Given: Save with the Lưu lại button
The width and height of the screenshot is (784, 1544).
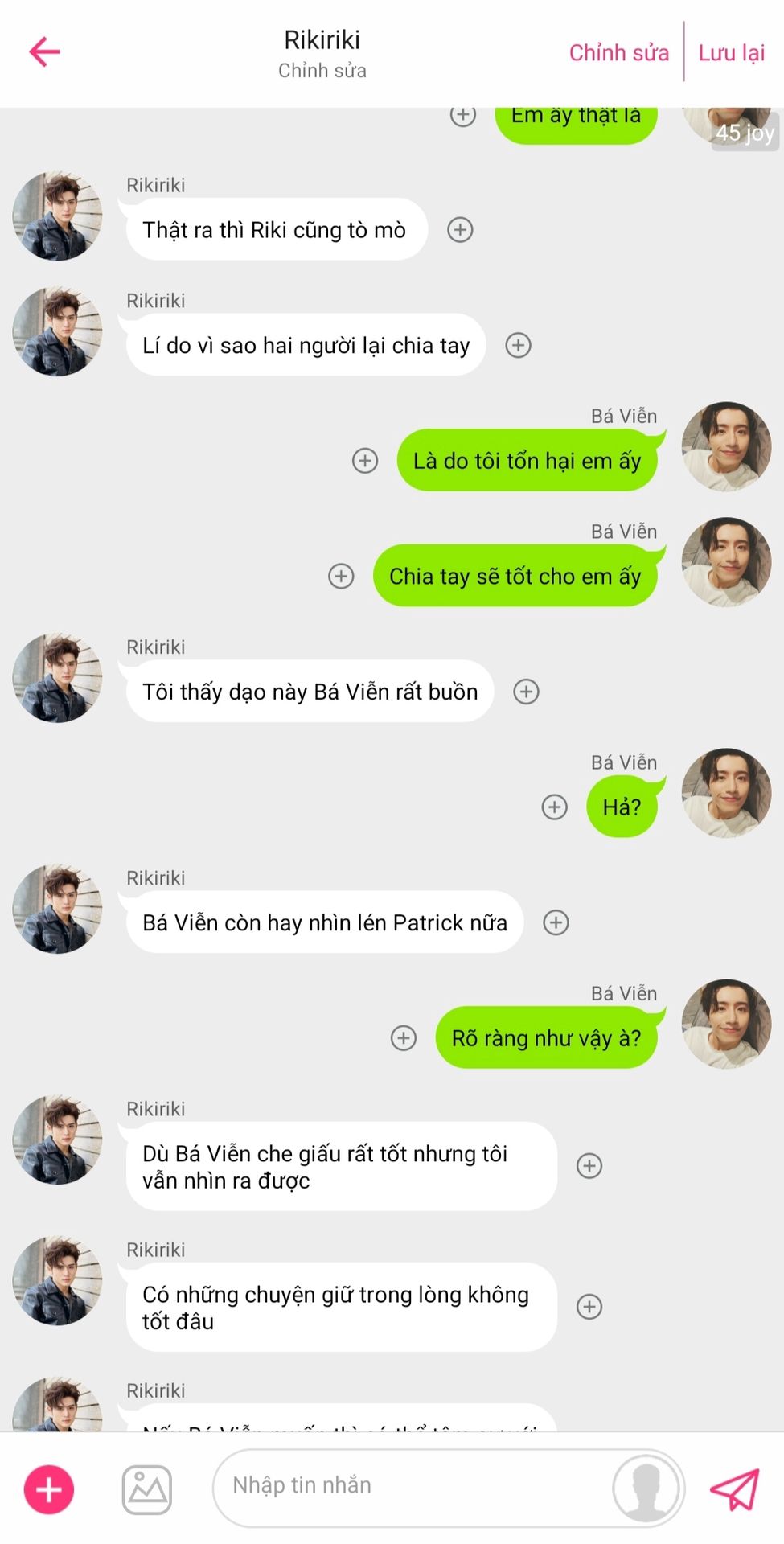Looking at the screenshot, I should click(x=731, y=53).
